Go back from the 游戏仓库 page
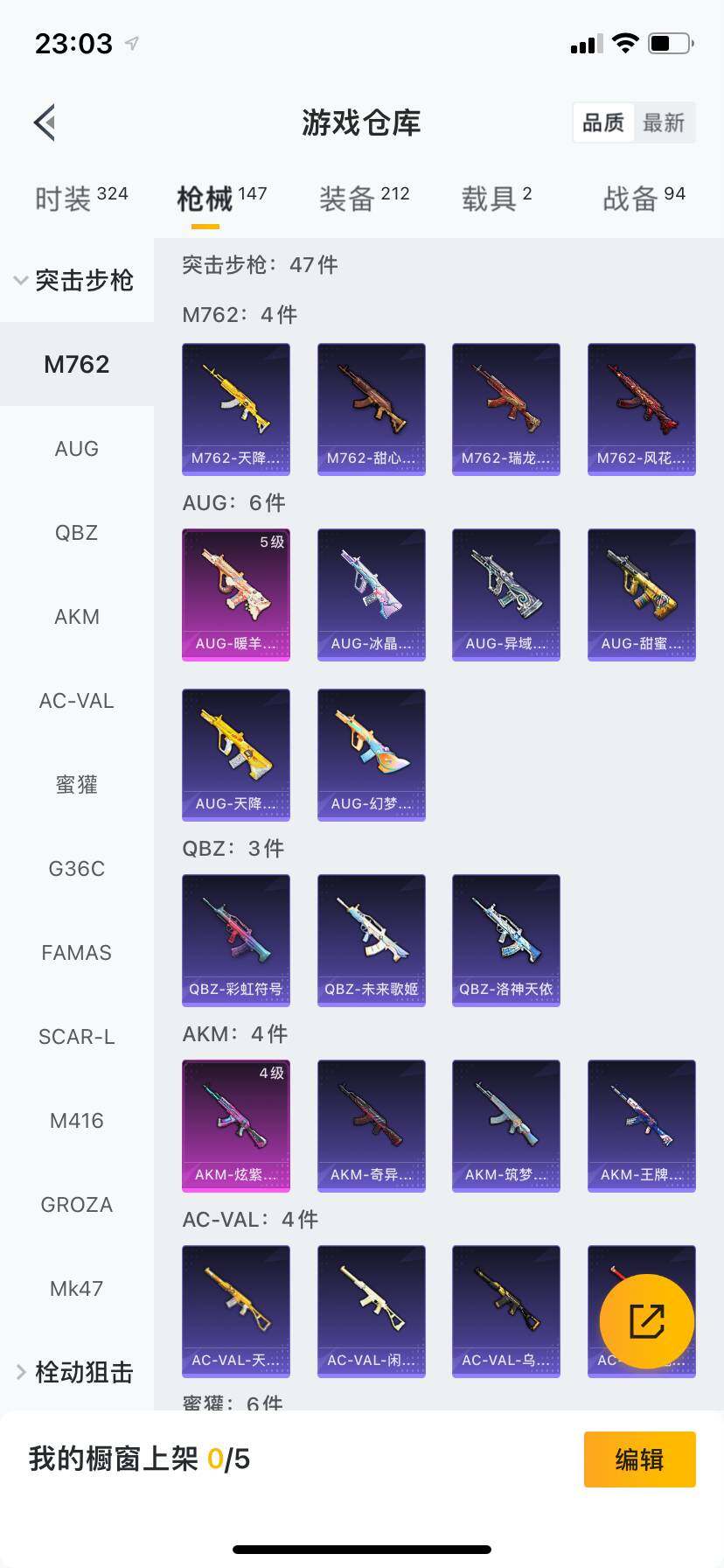 [x=45, y=122]
